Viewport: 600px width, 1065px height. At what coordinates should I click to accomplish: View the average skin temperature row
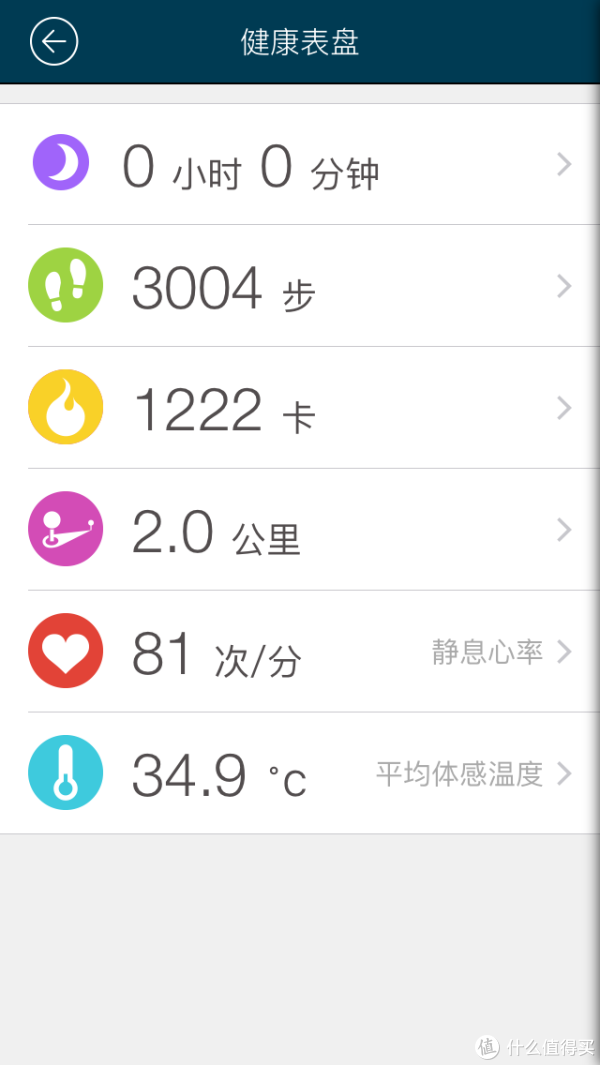[x=300, y=773]
